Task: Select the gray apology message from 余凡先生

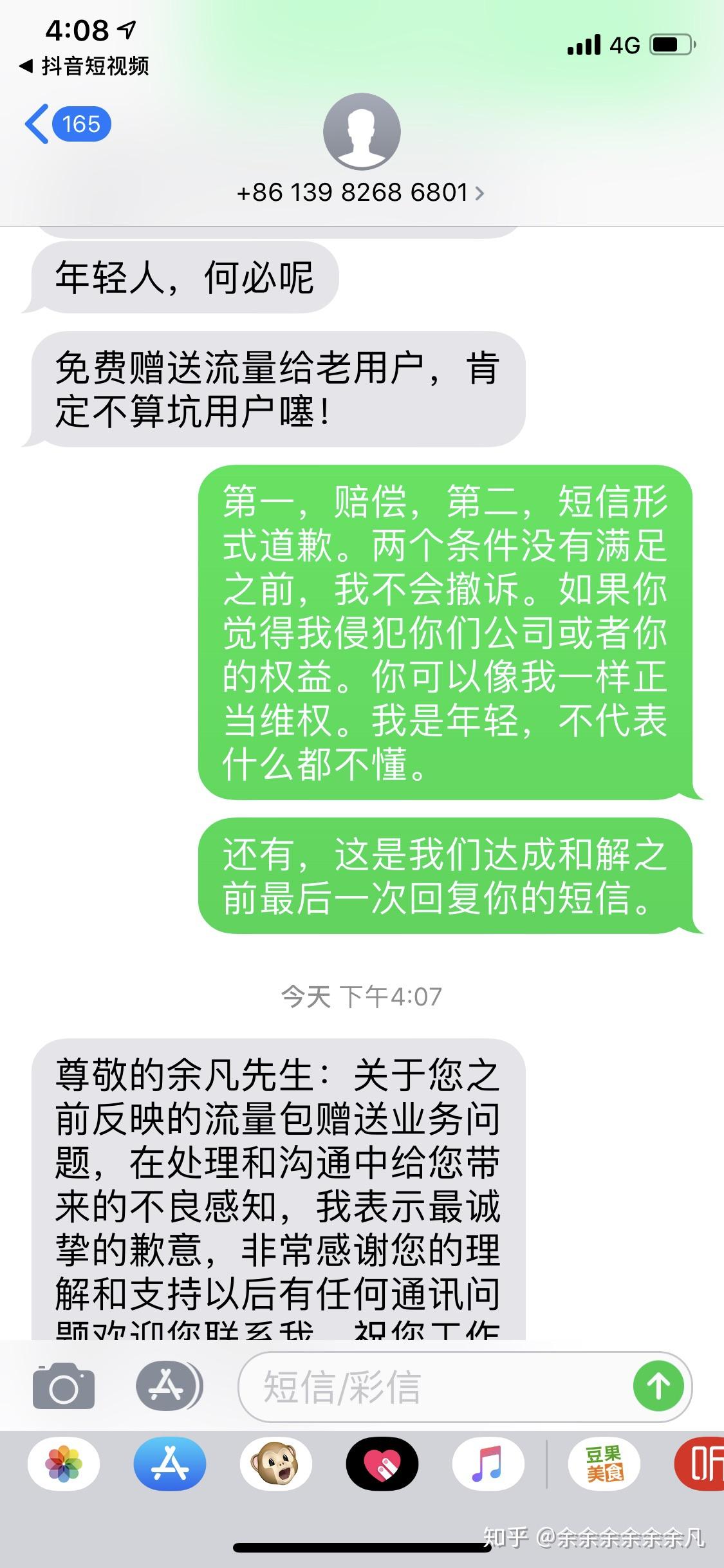Action: coord(277,1191)
